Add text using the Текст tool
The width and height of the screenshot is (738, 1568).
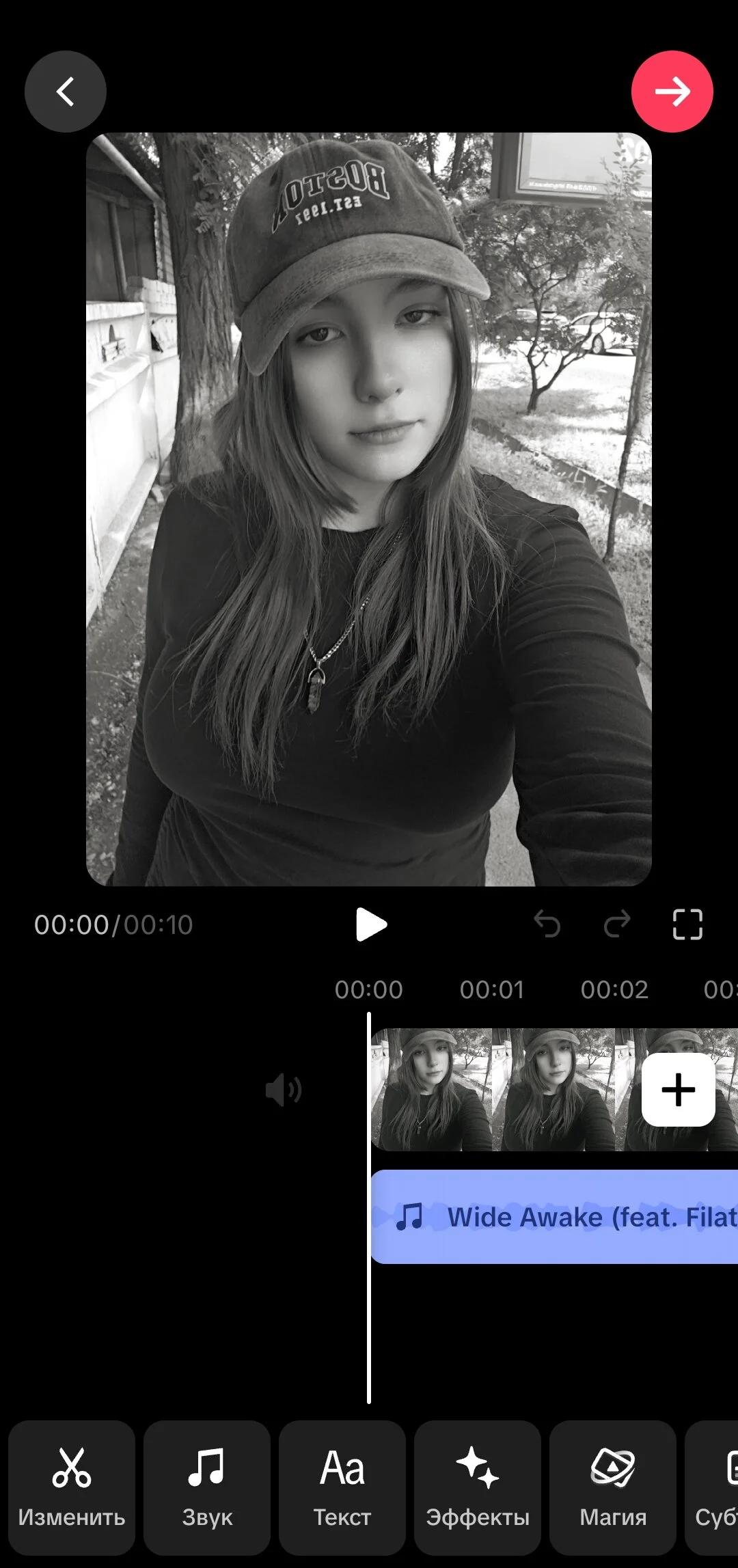click(x=342, y=1487)
